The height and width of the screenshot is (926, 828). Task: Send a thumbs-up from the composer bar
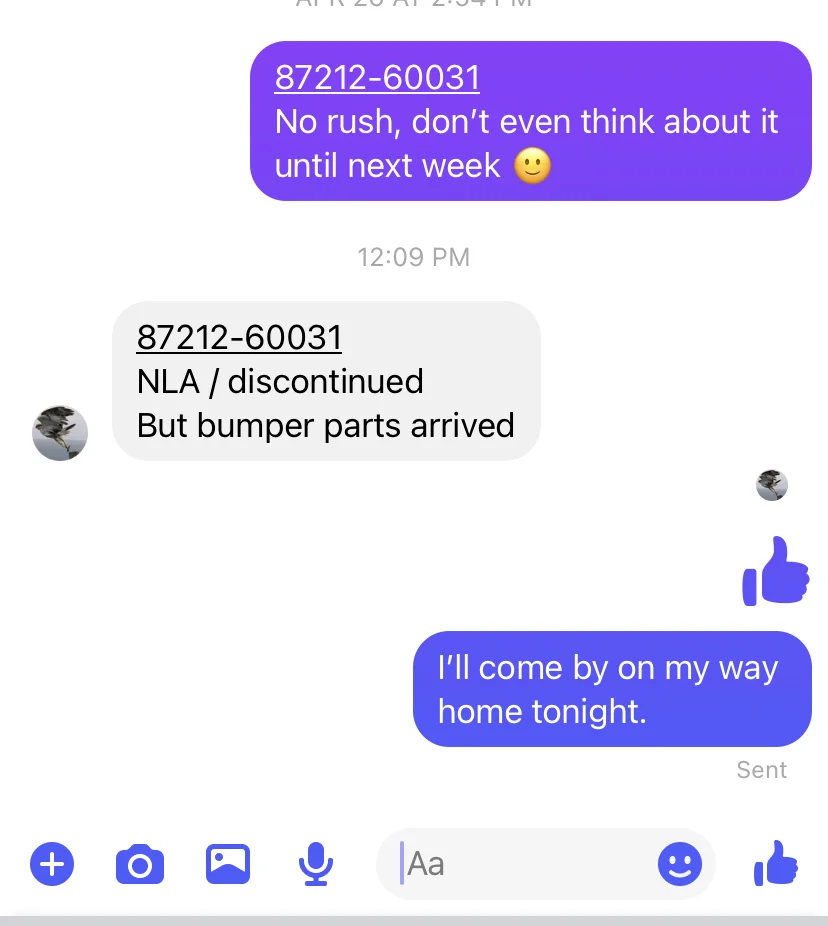pos(776,863)
